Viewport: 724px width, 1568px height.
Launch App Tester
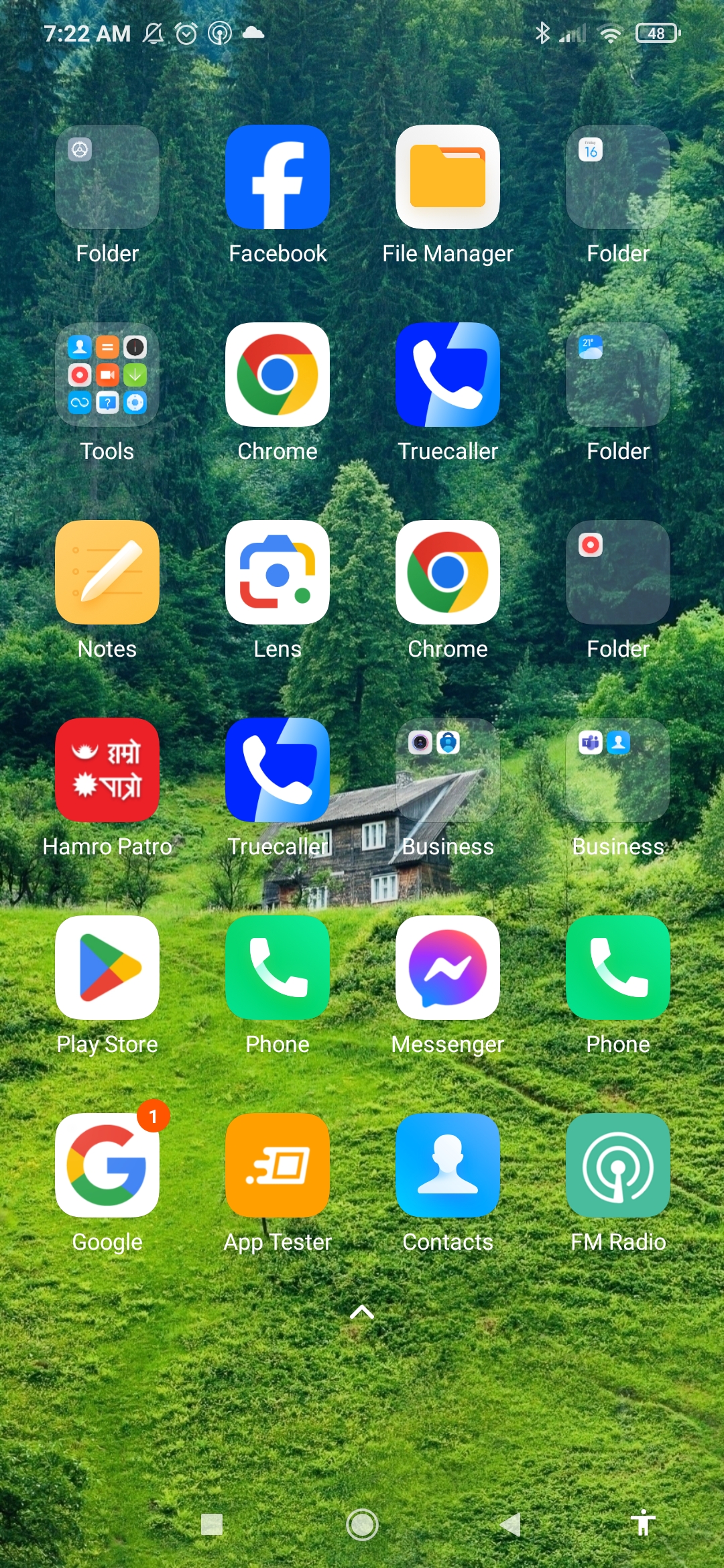click(278, 1165)
